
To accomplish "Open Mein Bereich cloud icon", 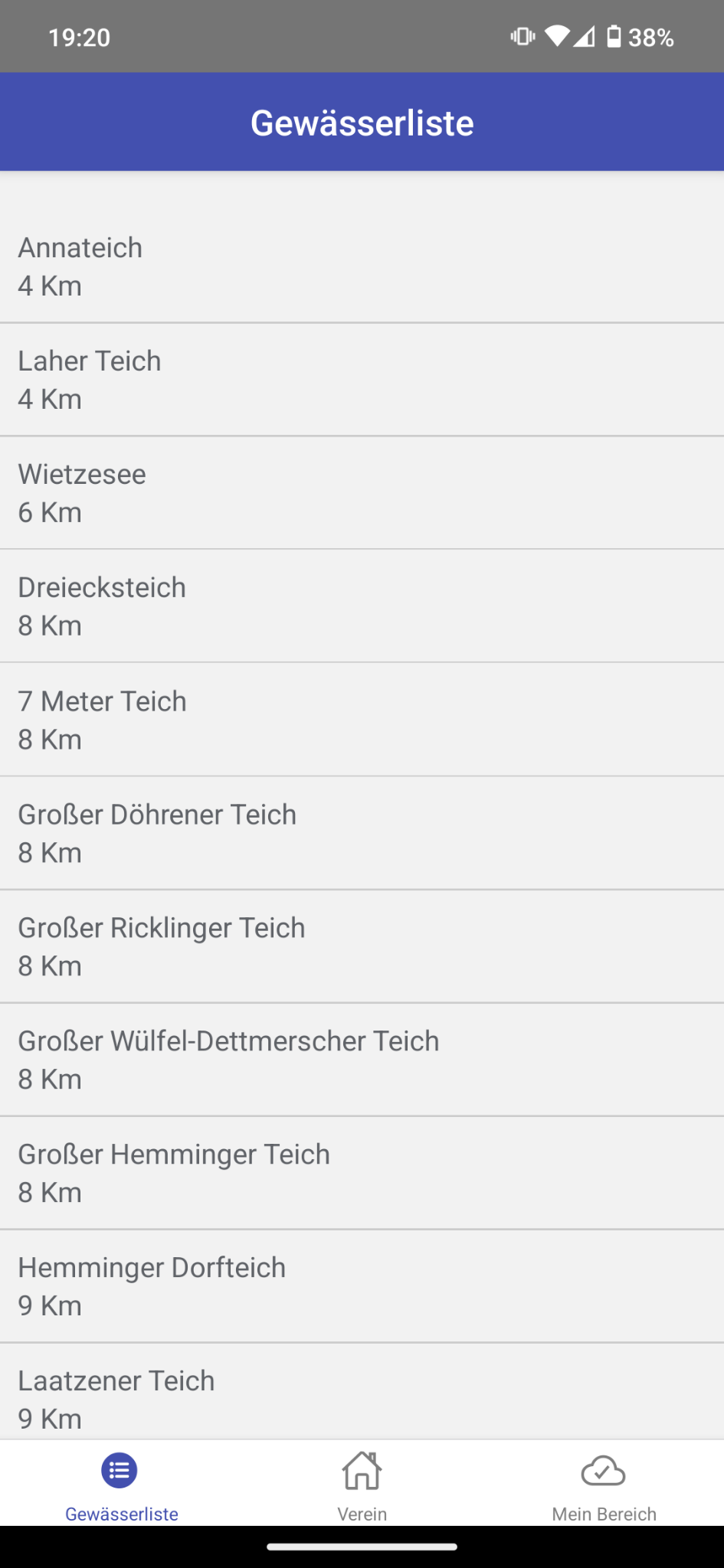I will (604, 1470).
